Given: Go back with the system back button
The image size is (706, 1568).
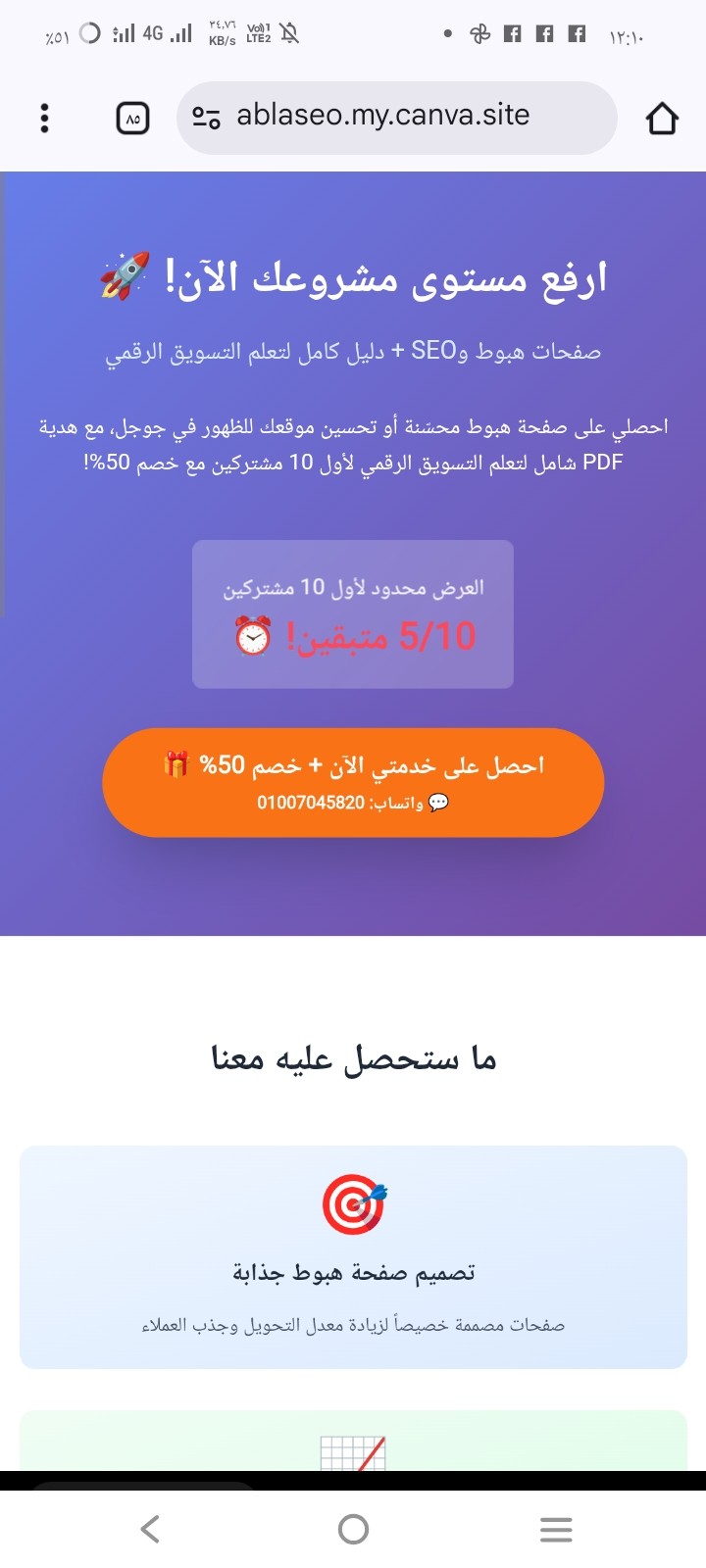Looking at the screenshot, I should [x=150, y=1529].
